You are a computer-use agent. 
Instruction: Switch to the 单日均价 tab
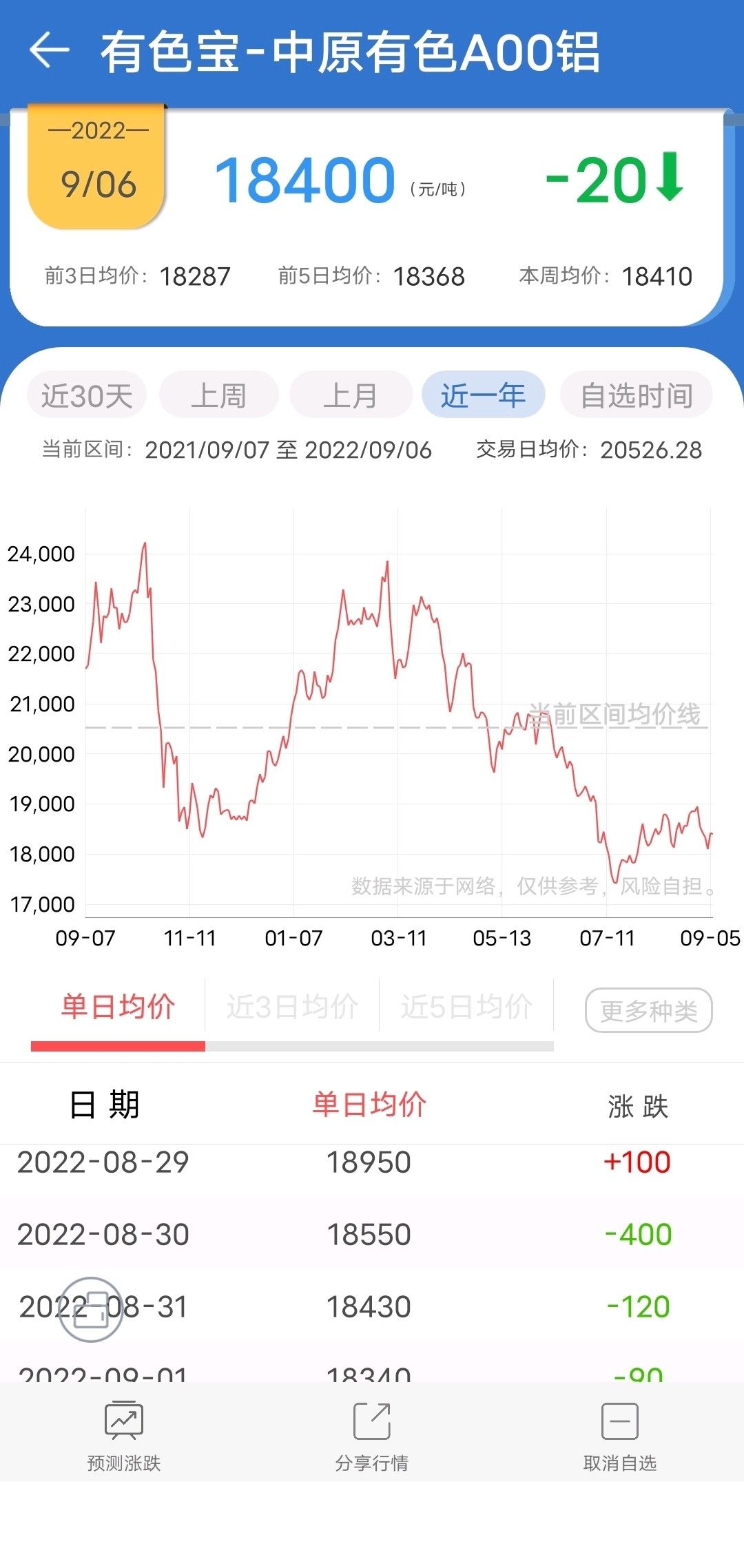coord(118,1007)
